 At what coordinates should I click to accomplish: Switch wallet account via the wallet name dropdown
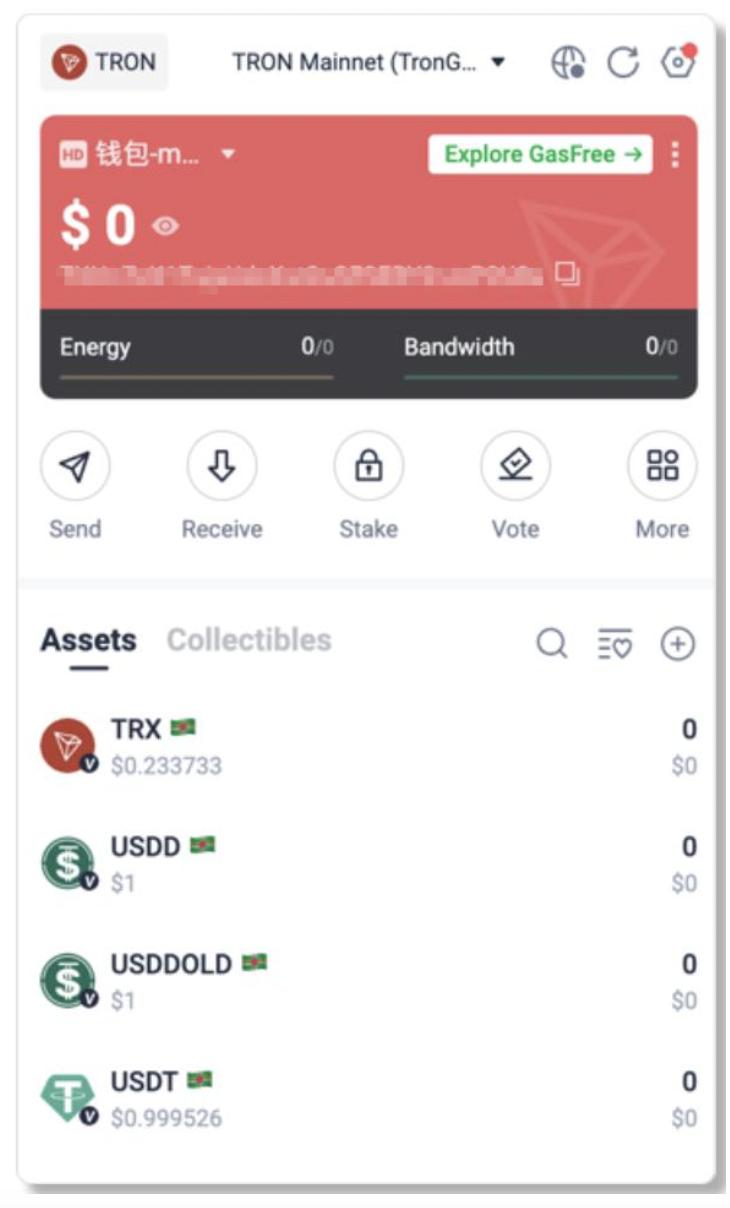pyautogui.click(x=148, y=155)
